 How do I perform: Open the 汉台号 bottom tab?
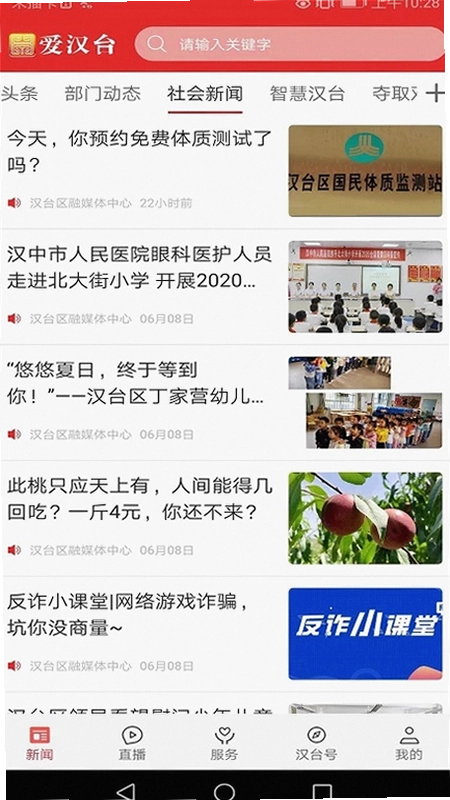pyautogui.click(x=316, y=743)
